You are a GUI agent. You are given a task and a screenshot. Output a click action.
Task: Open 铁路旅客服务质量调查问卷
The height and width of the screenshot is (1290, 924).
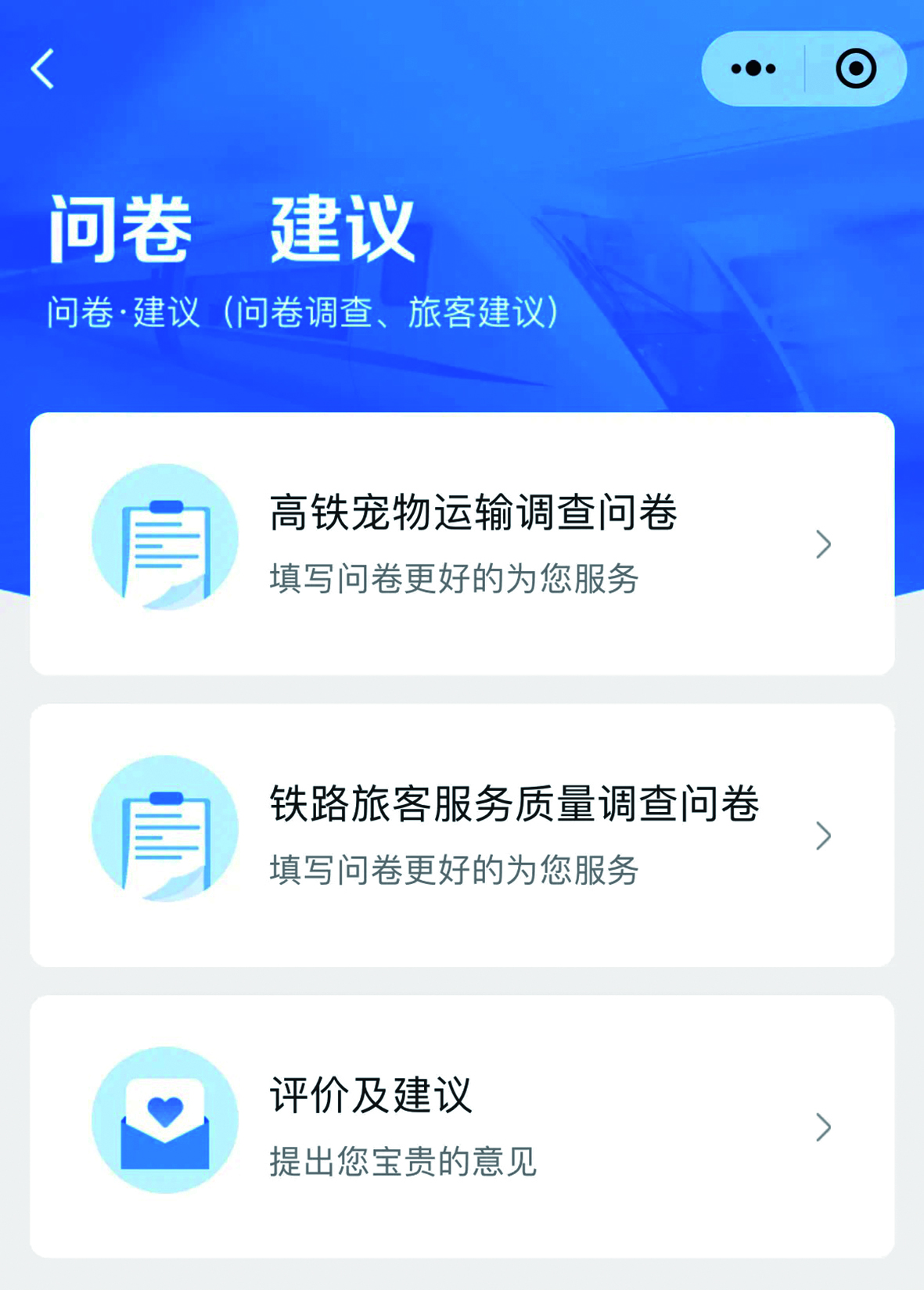[462, 835]
